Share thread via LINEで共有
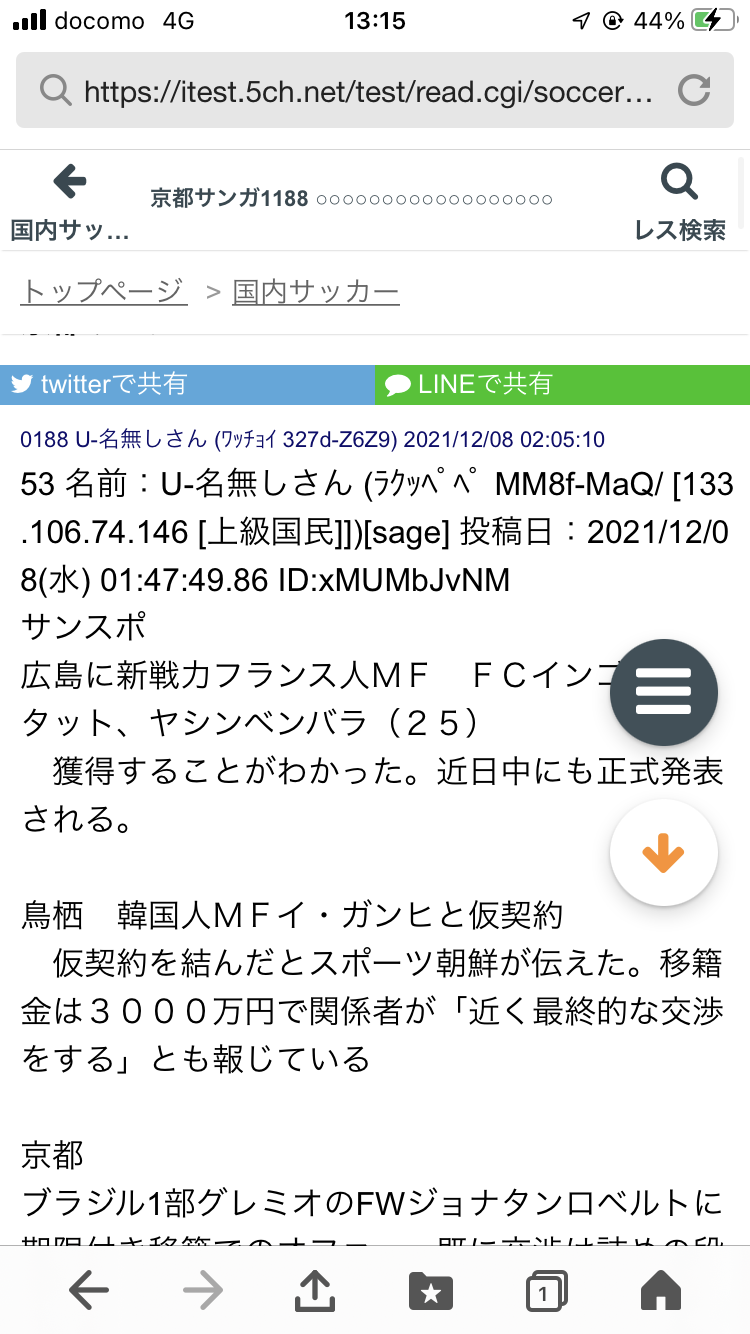The image size is (750, 1334). [x=562, y=384]
